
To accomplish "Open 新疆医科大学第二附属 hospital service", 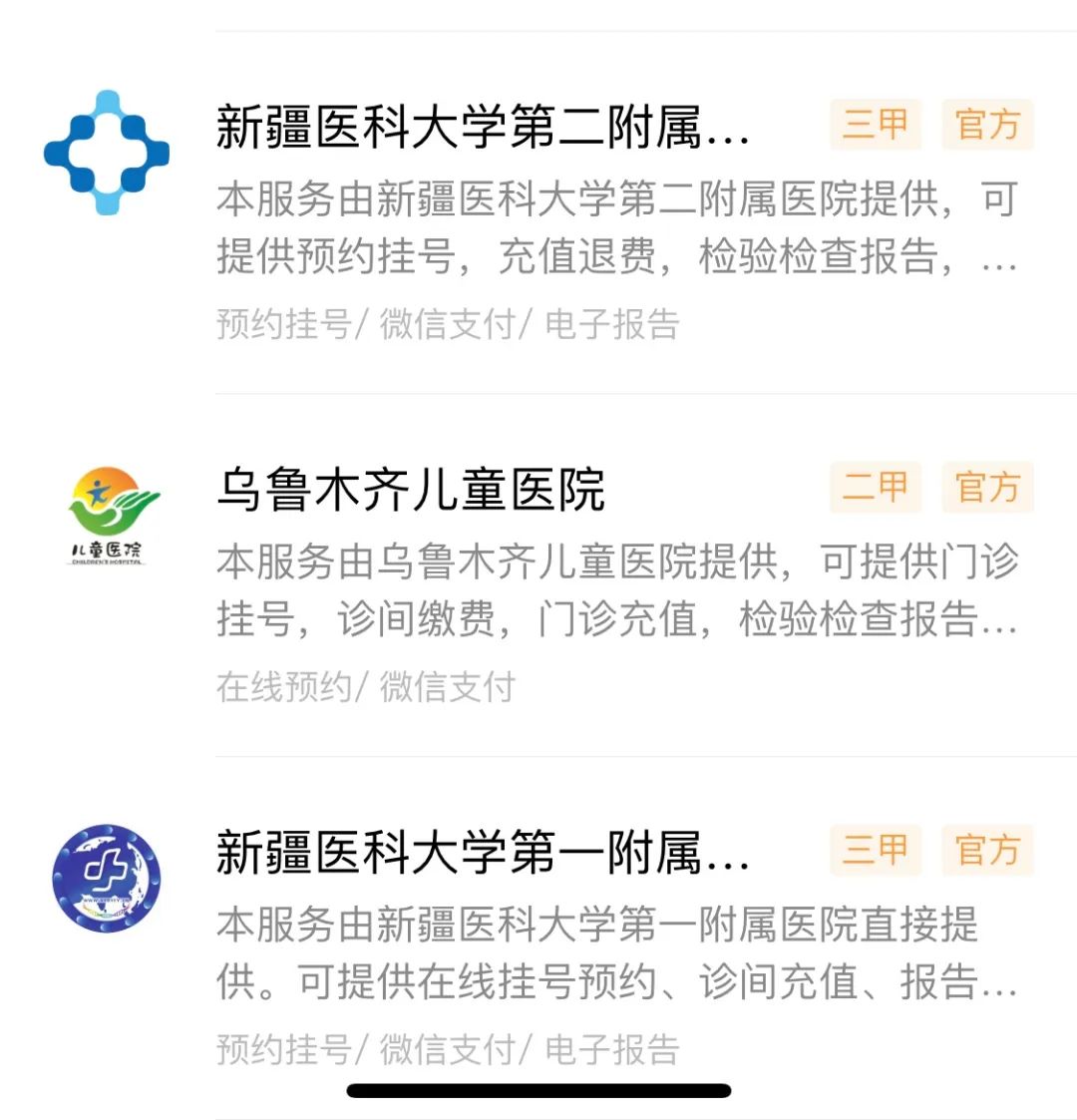I will point(483,128).
